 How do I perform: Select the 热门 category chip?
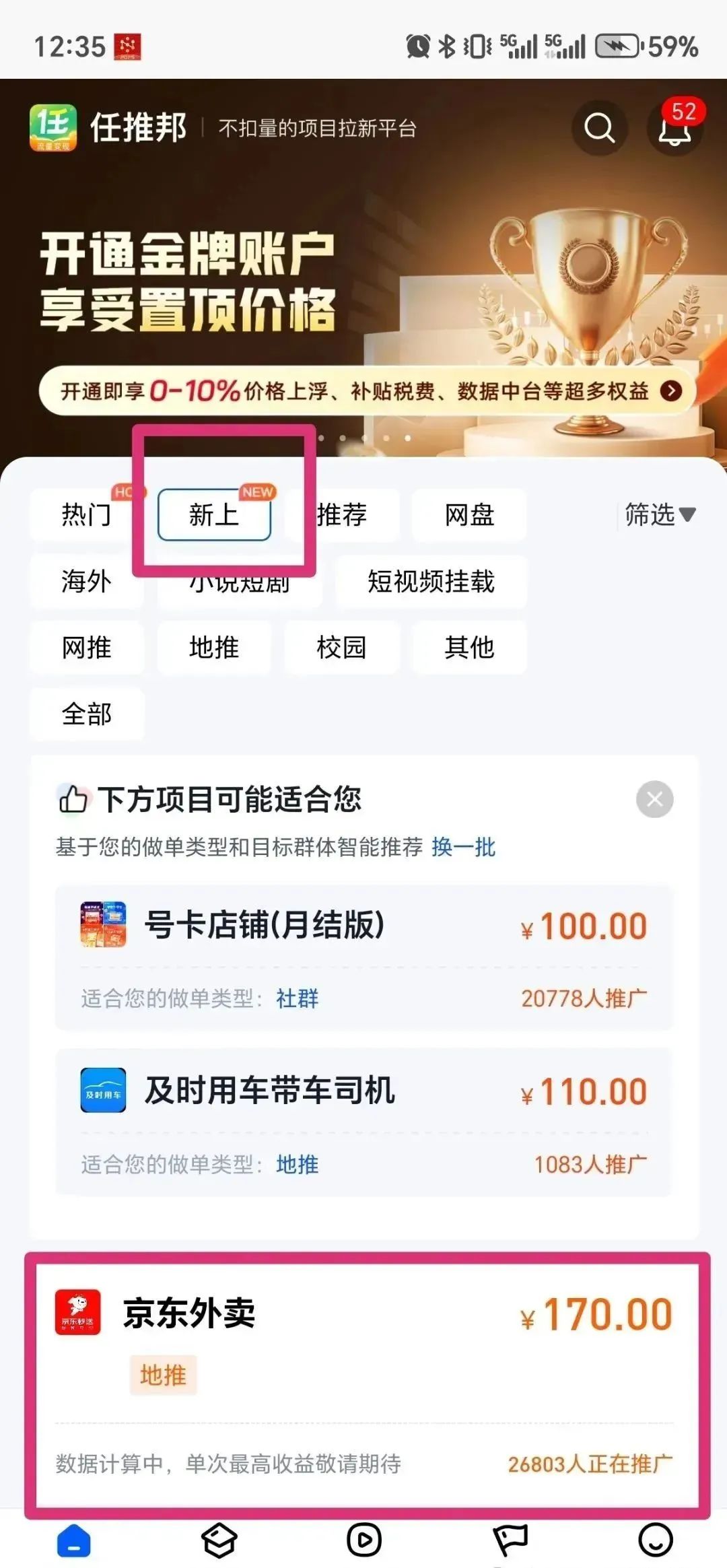coord(86,515)
